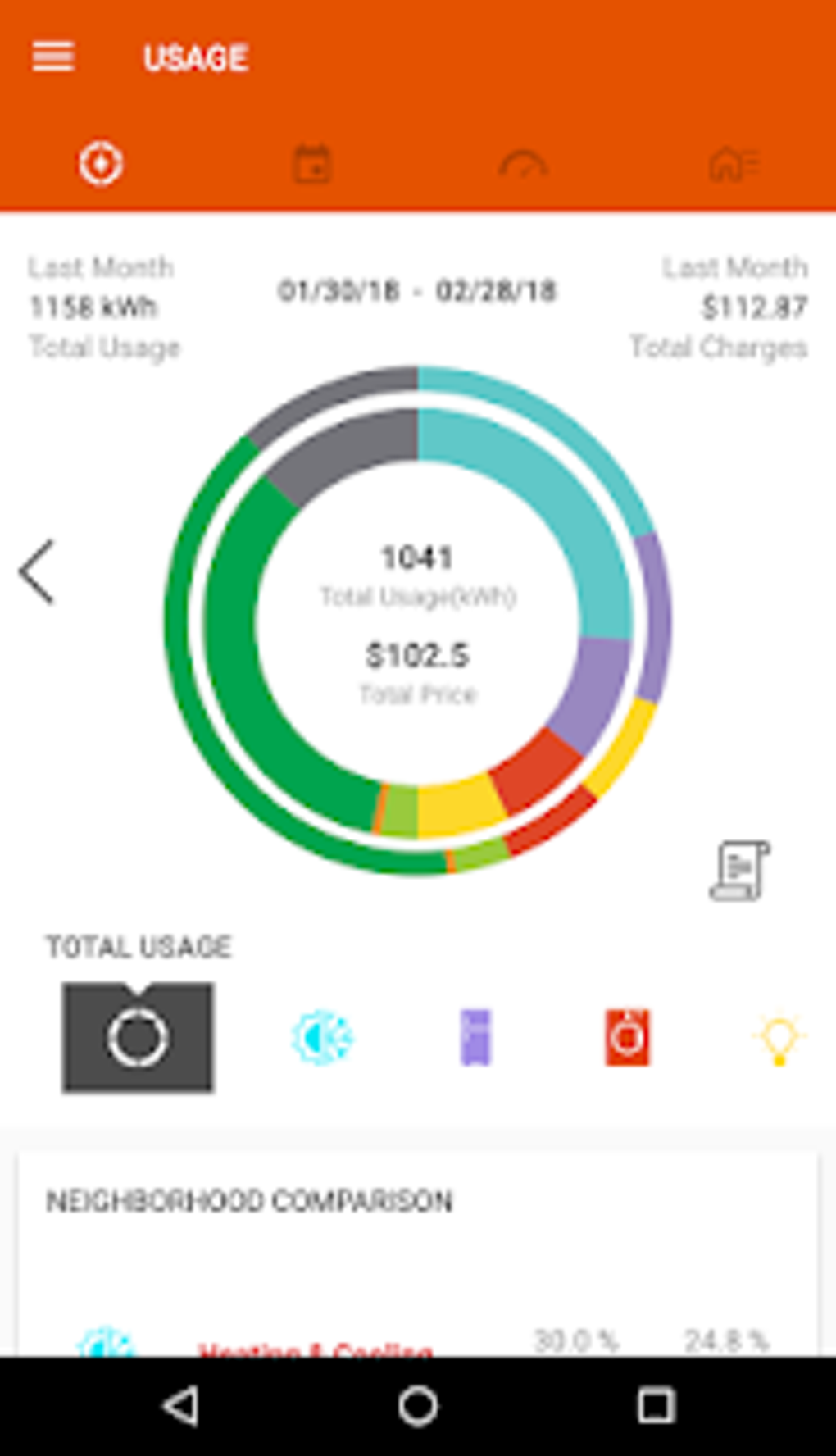
Task: Switch to the home details tab
Action: (x=734, y=164)
